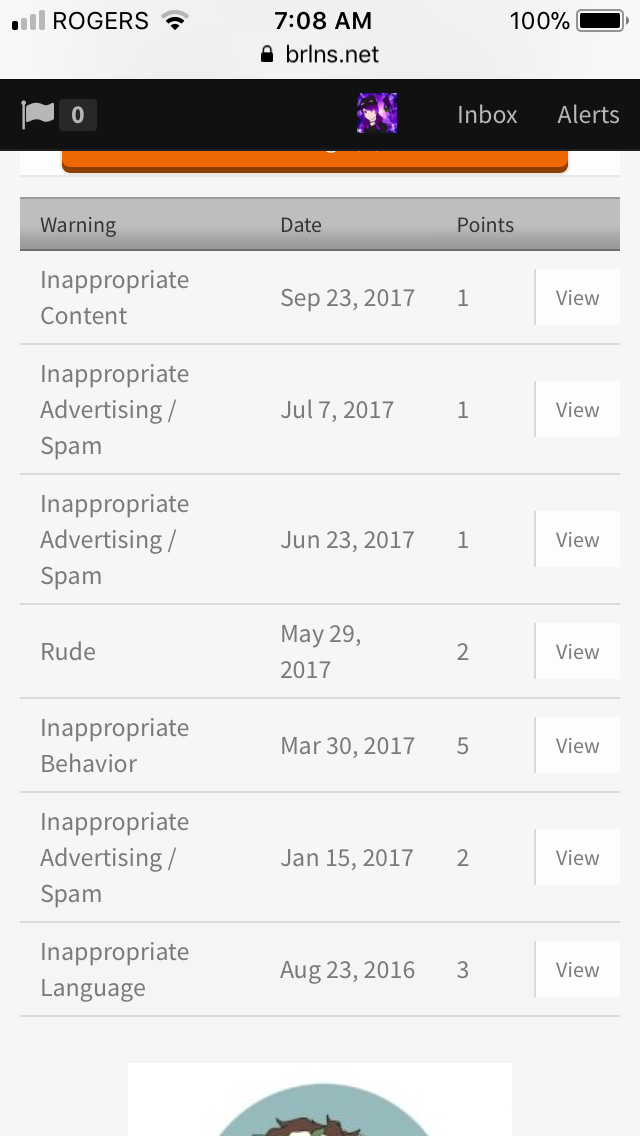View the Jun 23, 2017 spam warning
Image resolution: width=640 pixels, height=1136 pixels.
(577, 539)
